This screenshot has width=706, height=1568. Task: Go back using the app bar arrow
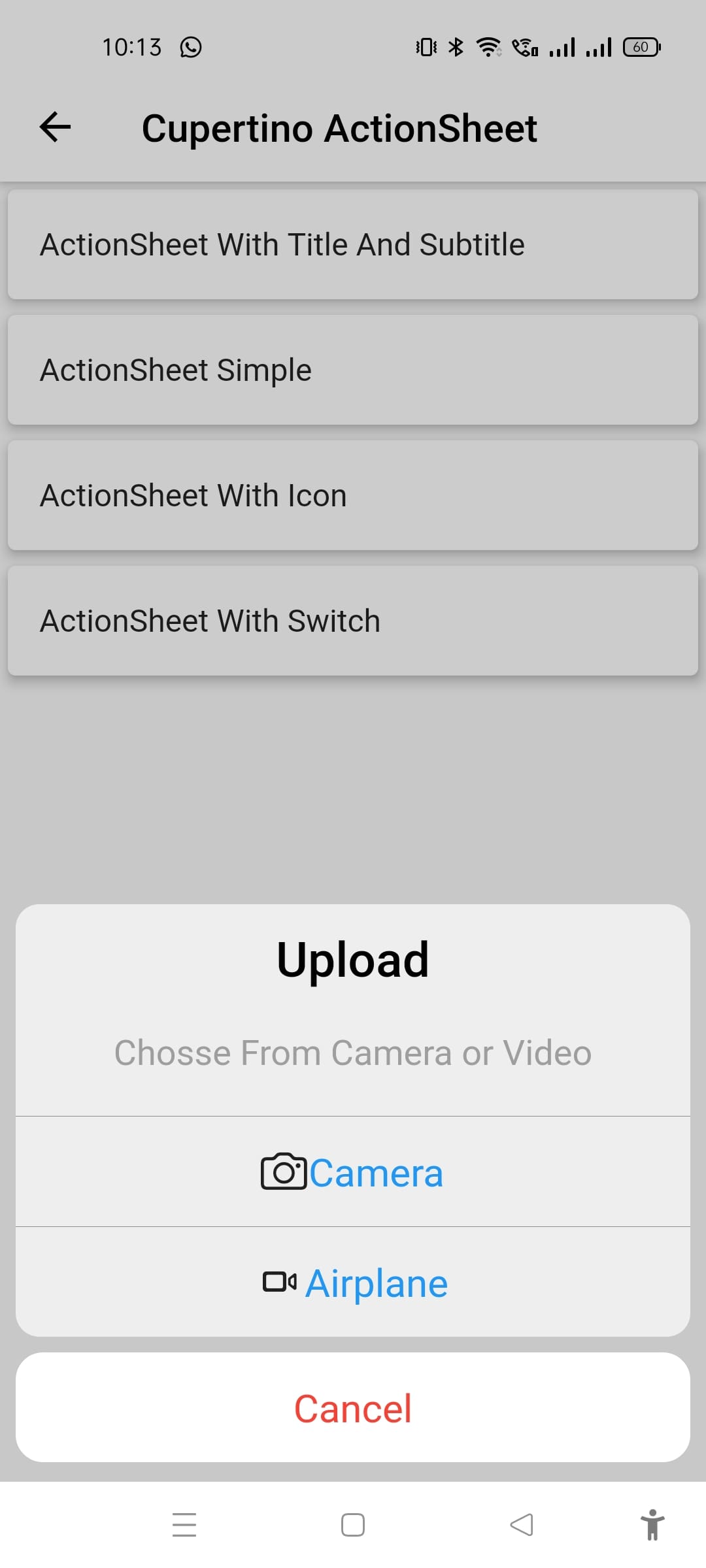tap(55, 127)
